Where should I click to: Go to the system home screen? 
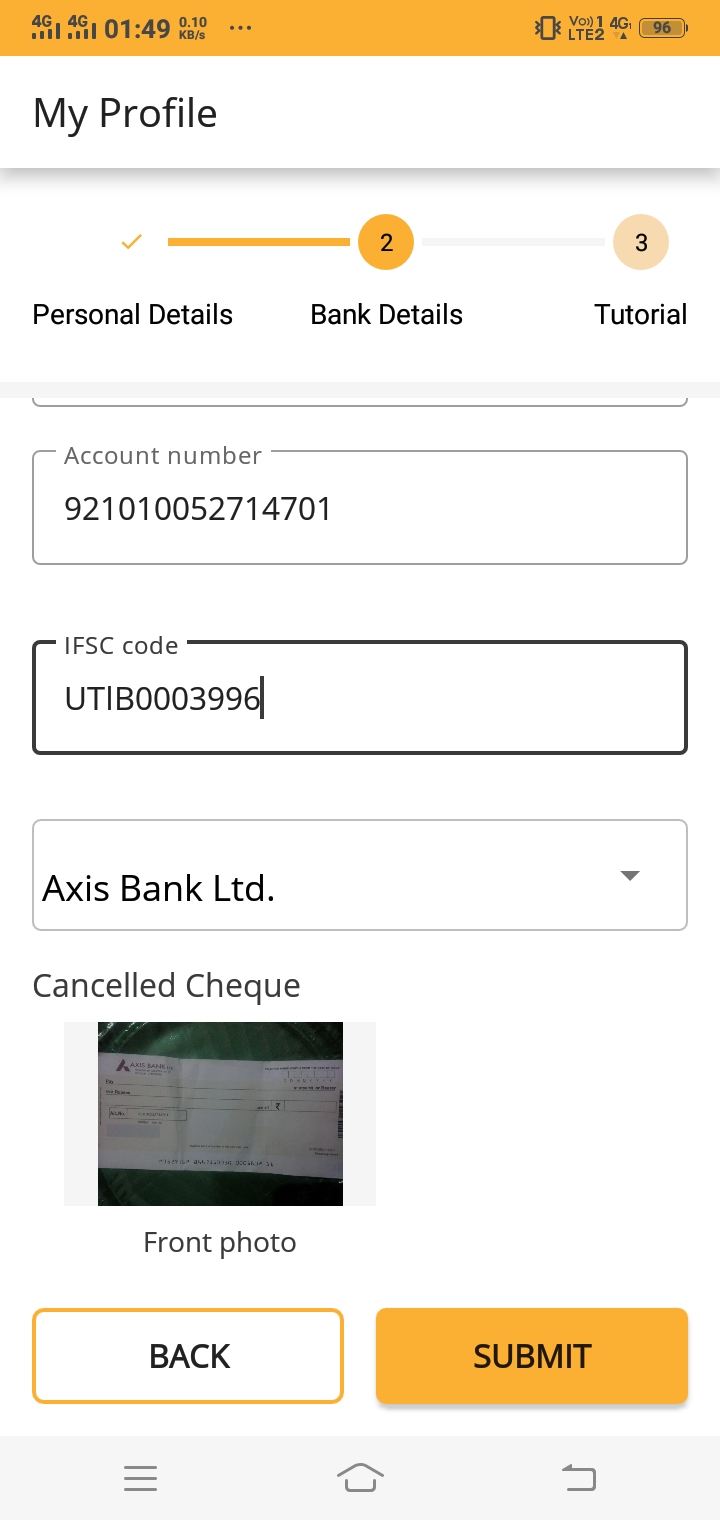[x=361, y=1477]
